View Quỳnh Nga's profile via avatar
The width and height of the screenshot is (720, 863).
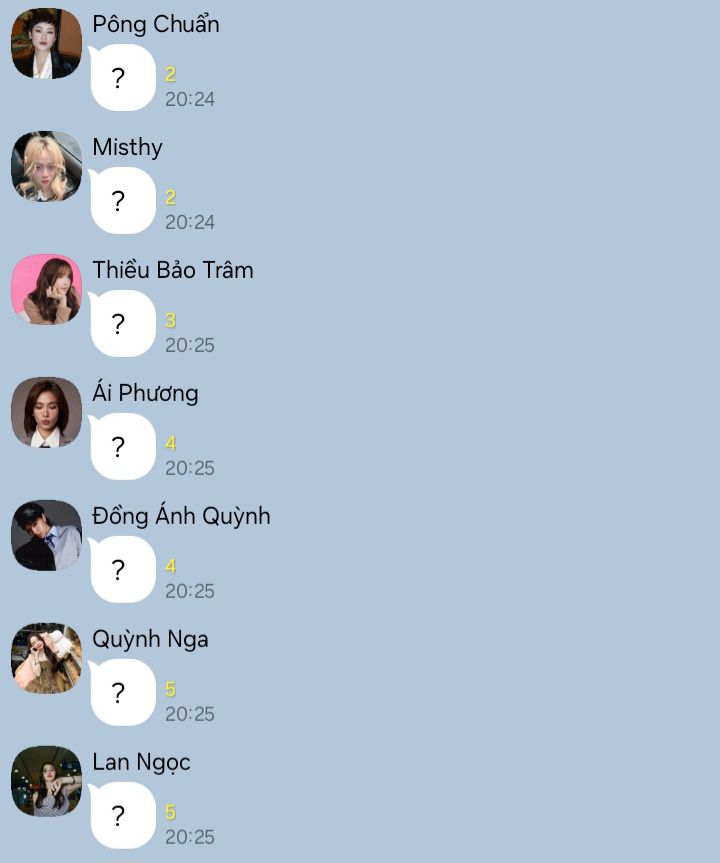(46, 658)
